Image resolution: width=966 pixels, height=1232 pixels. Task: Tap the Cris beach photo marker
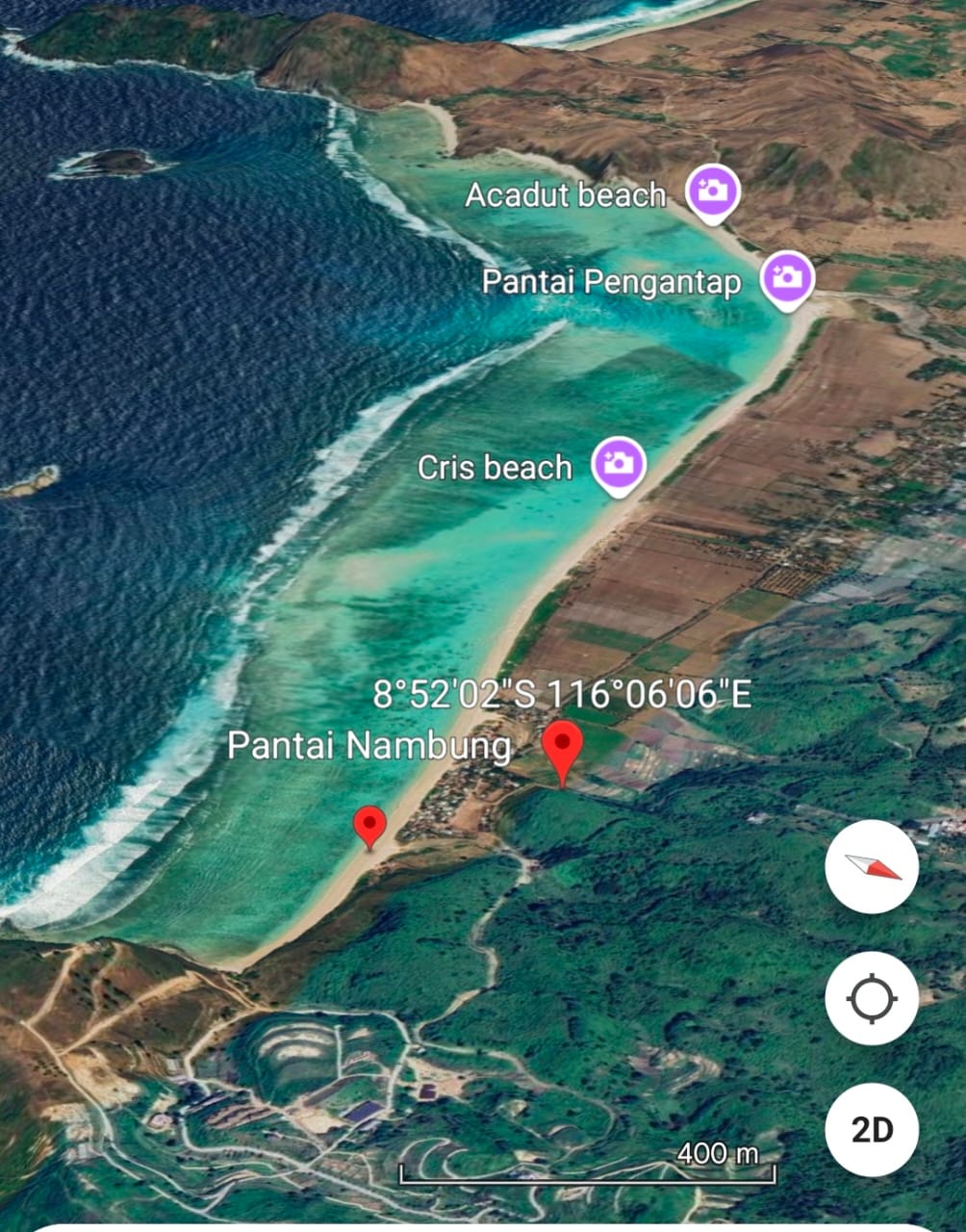(618, 464)
